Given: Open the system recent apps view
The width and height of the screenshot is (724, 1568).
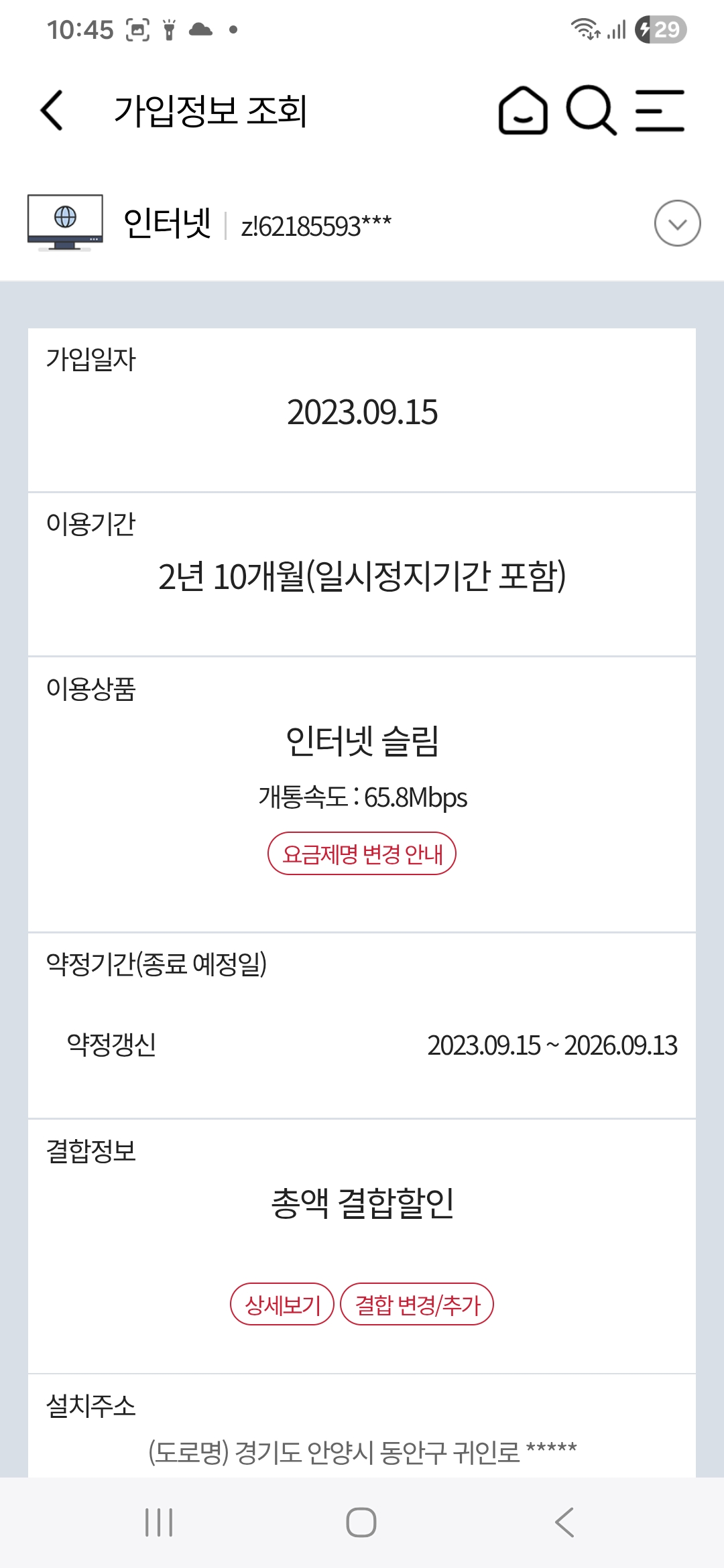Looking at the screenshot, I should click(159, 1522).
